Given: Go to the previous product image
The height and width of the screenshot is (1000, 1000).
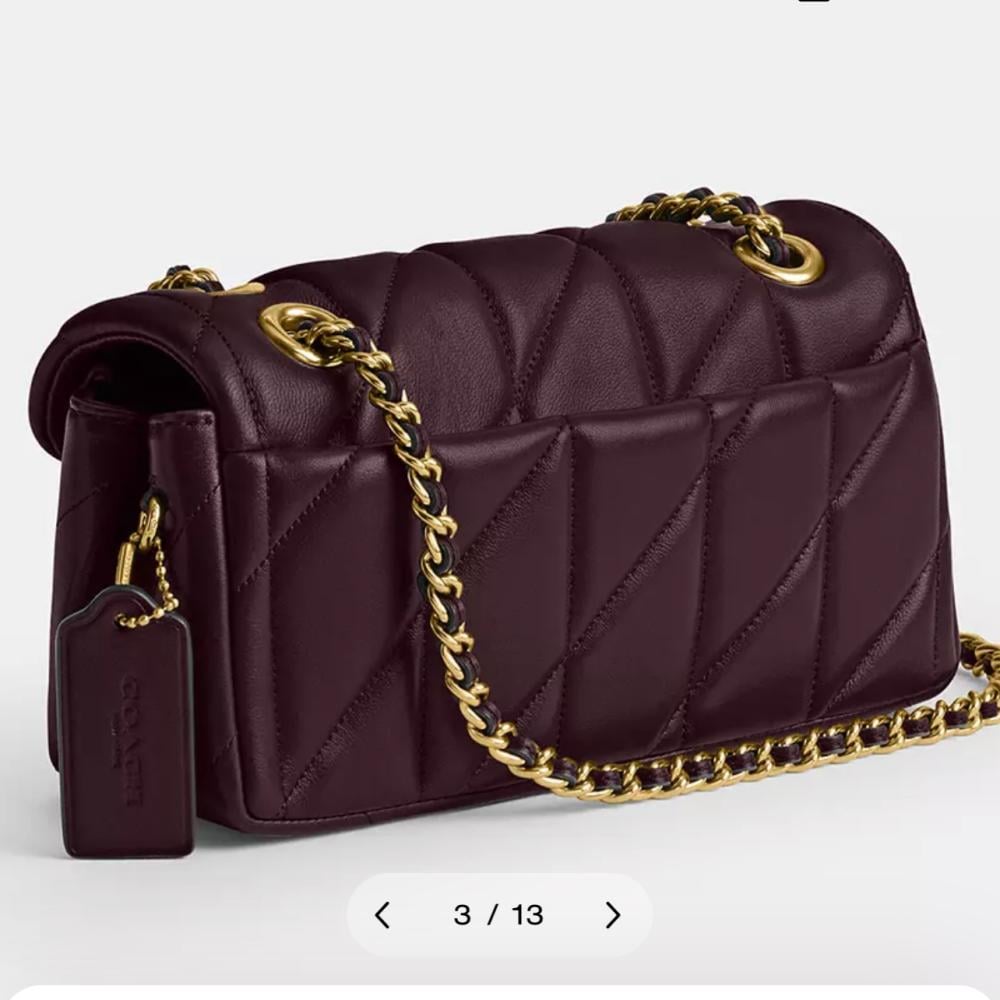Looking at the screenshot, I should click(x=383, y=915).
